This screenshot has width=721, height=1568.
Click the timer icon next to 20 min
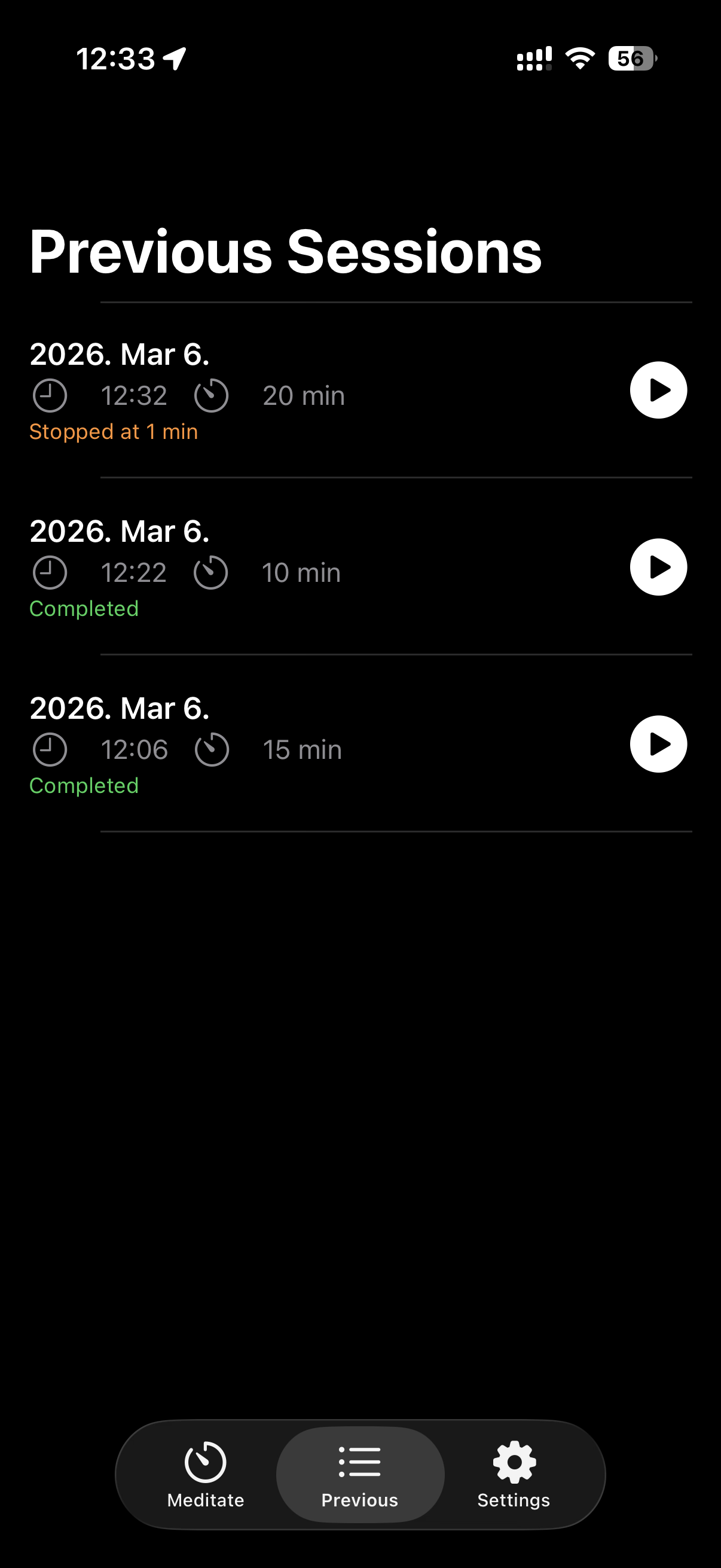pyautogui.click(x=212, y=395)
